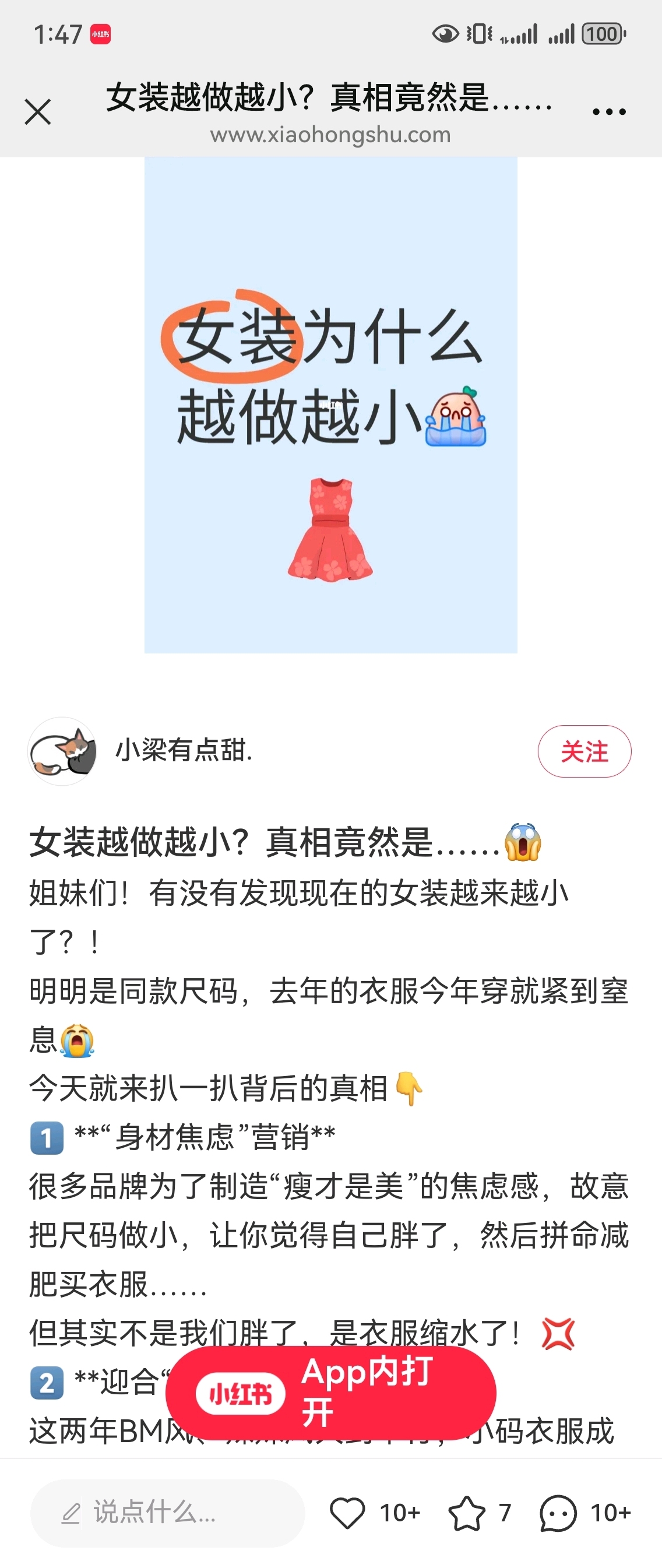The width and height of the screenshot is (662, 1568).
Task: Open the comments bubble
Action: (558, 1513)
